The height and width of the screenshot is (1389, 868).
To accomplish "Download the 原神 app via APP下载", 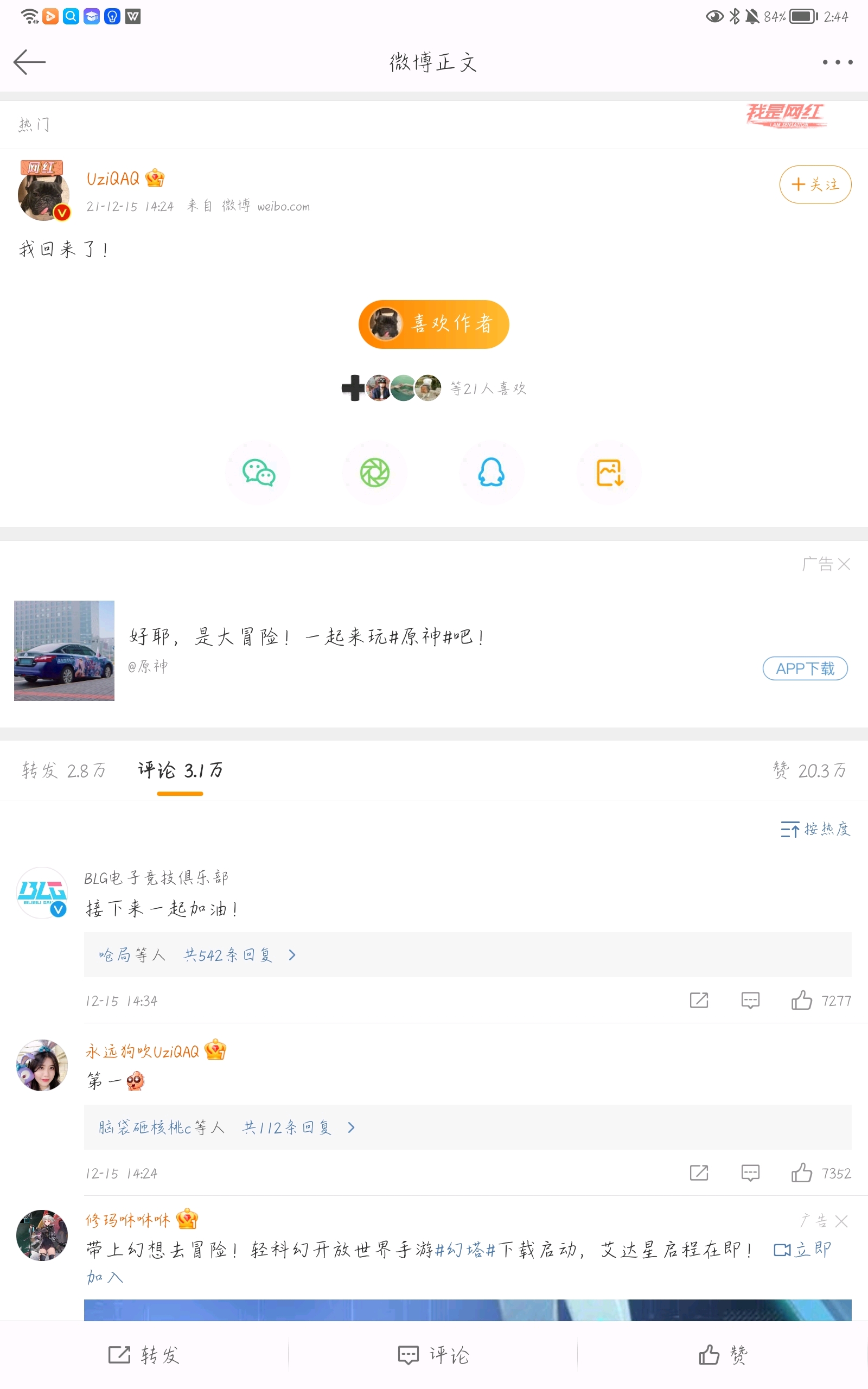I will point(805,668).
